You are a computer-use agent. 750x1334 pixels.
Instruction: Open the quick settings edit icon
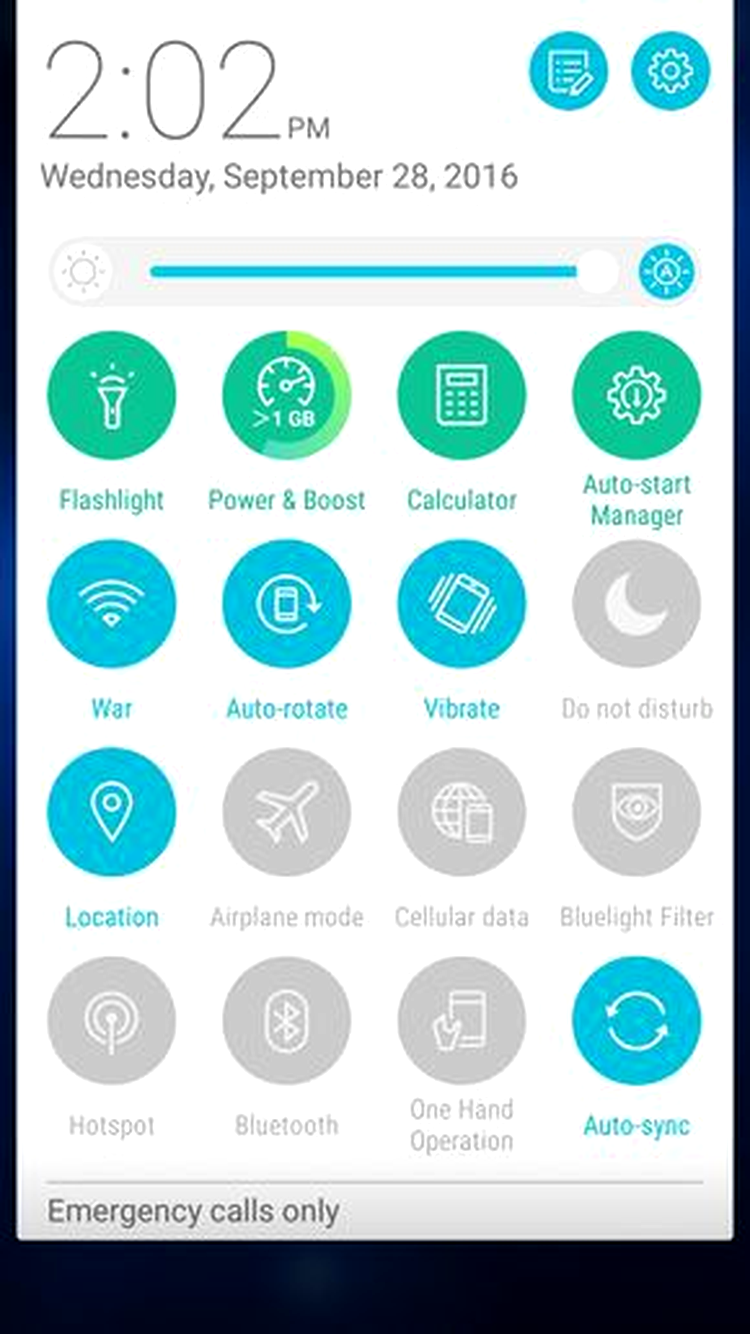[568, 71]
